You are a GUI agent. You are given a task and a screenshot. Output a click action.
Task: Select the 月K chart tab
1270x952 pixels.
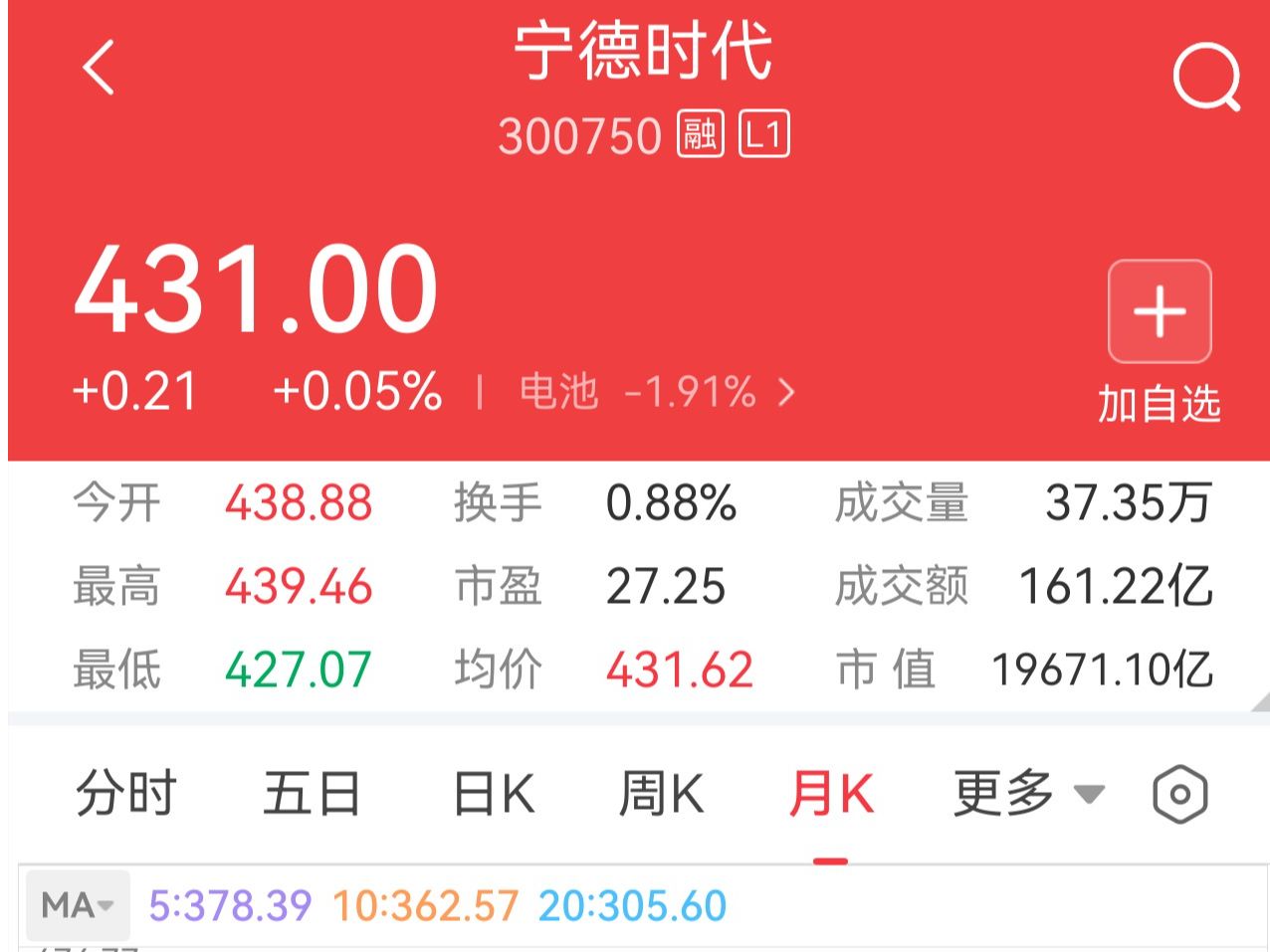[830, 794]
